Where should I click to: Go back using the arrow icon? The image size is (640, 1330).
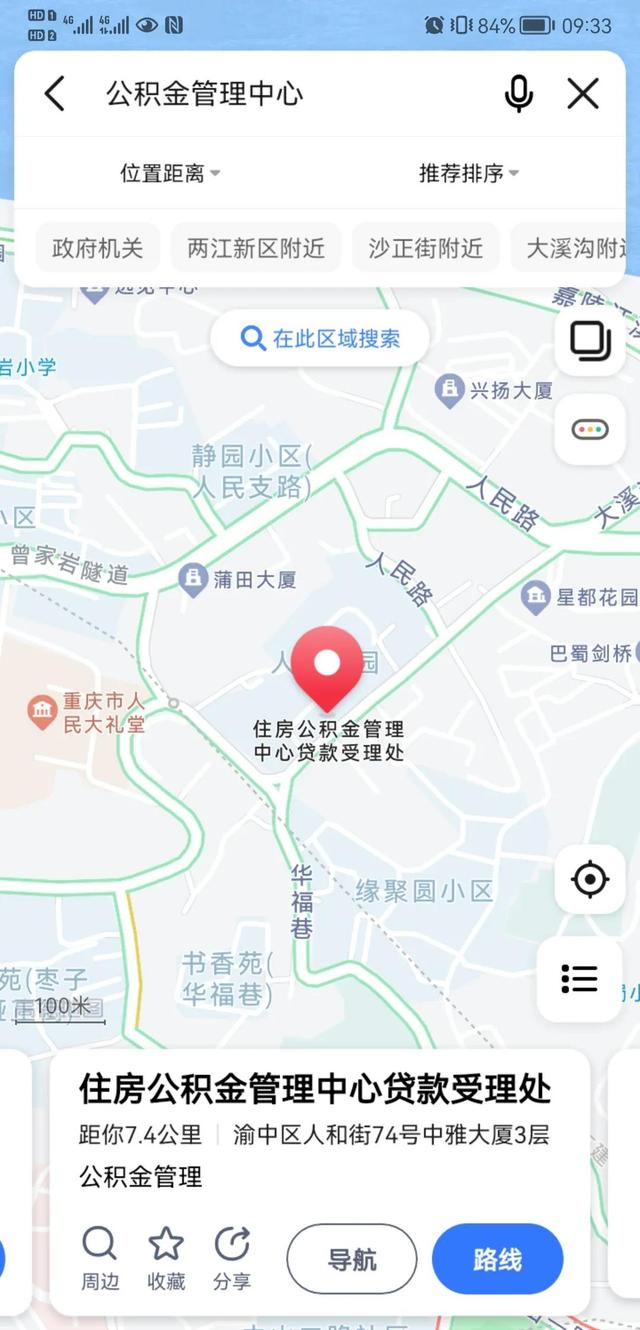[55, 94]
